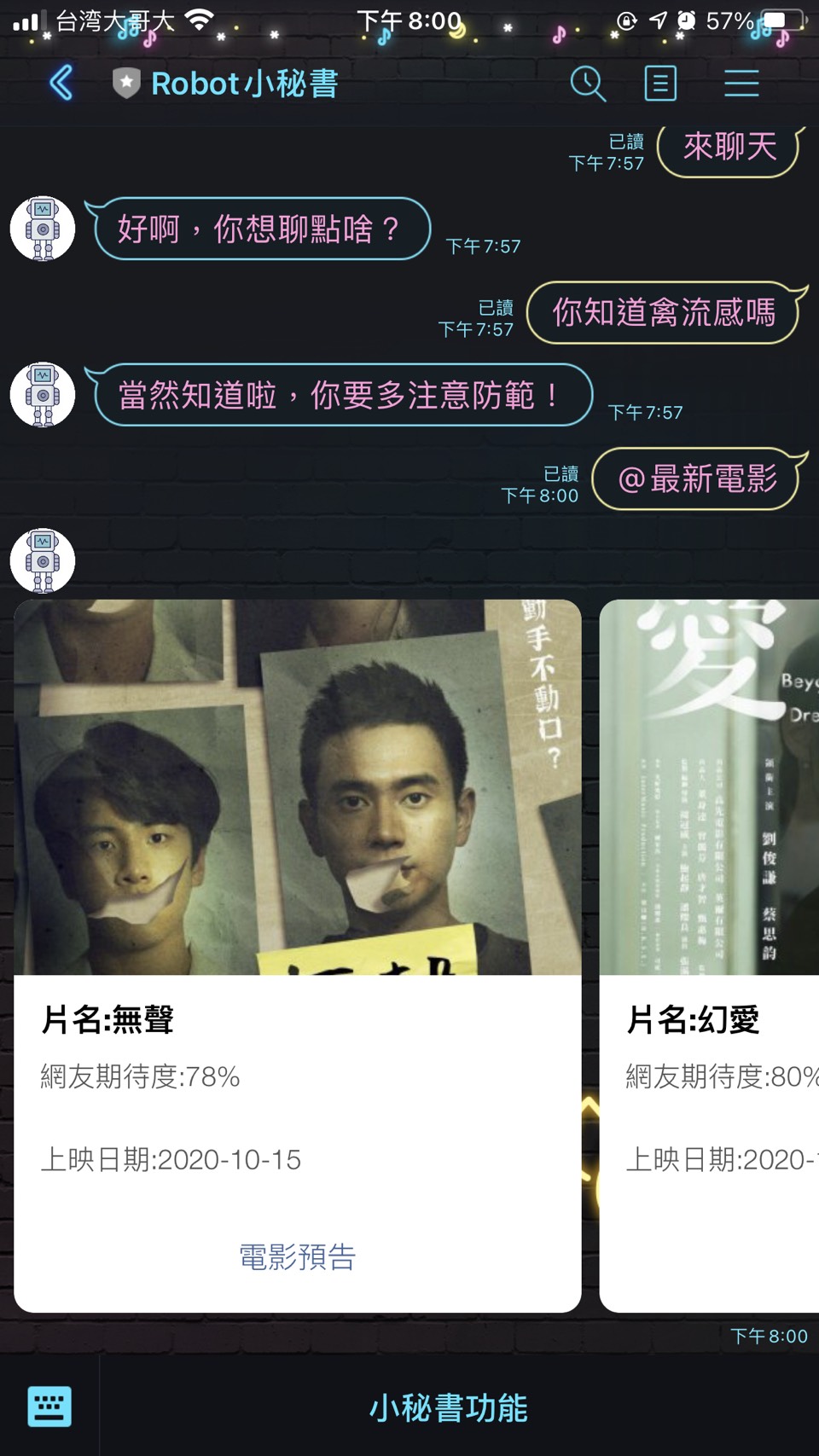The height and width of the screenshot is (1456, 819).
Task: Open the notes icon in the header
Action: [660, 84]
